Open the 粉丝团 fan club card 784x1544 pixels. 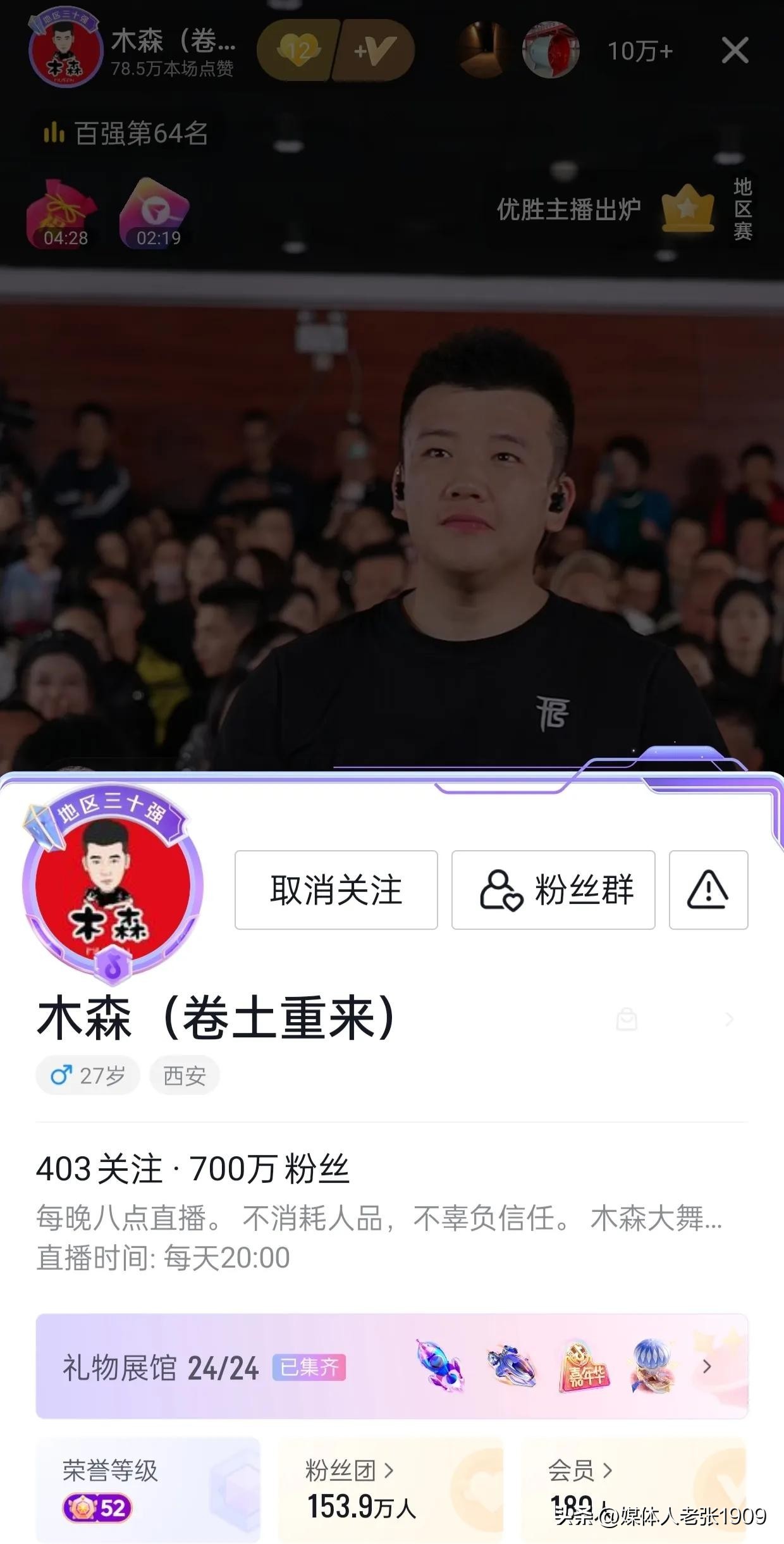[x=390, y=1489]
